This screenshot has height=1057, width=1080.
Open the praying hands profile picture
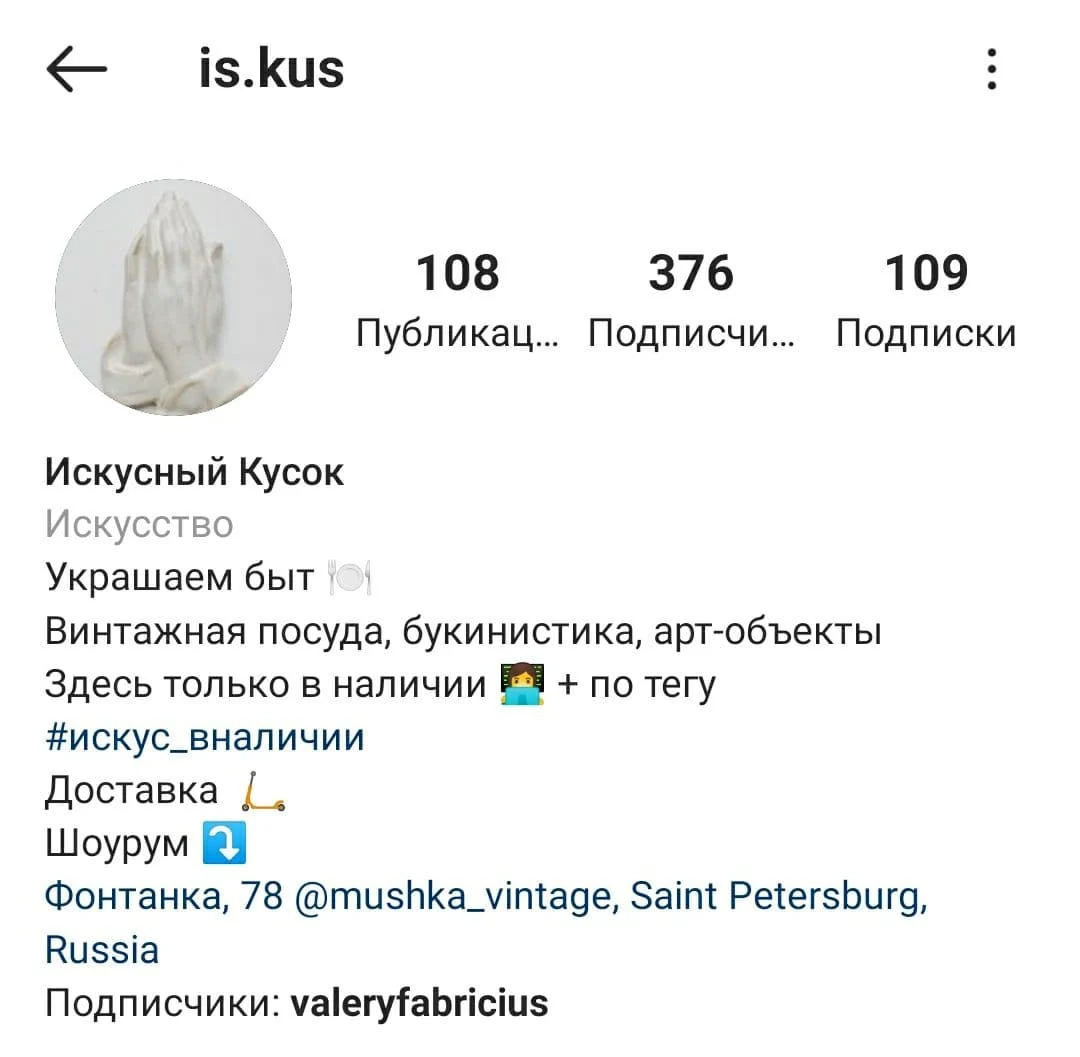(174, 297)
